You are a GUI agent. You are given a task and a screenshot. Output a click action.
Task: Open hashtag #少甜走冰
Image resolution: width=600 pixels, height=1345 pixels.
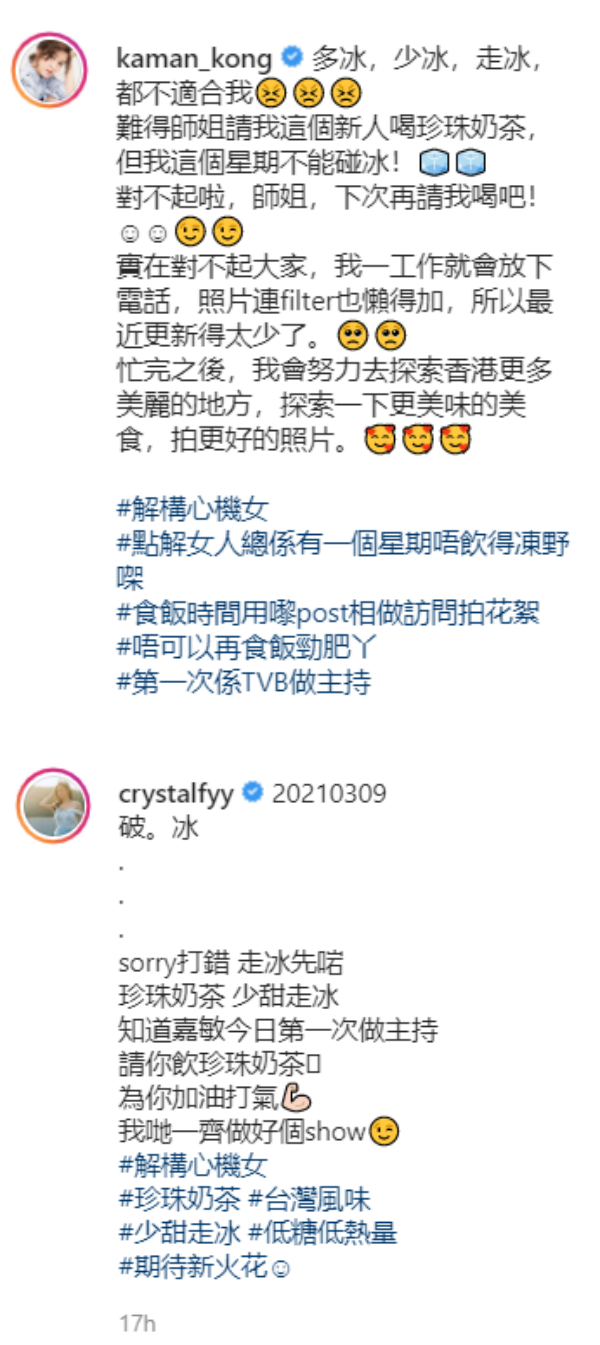point(178,1233)
